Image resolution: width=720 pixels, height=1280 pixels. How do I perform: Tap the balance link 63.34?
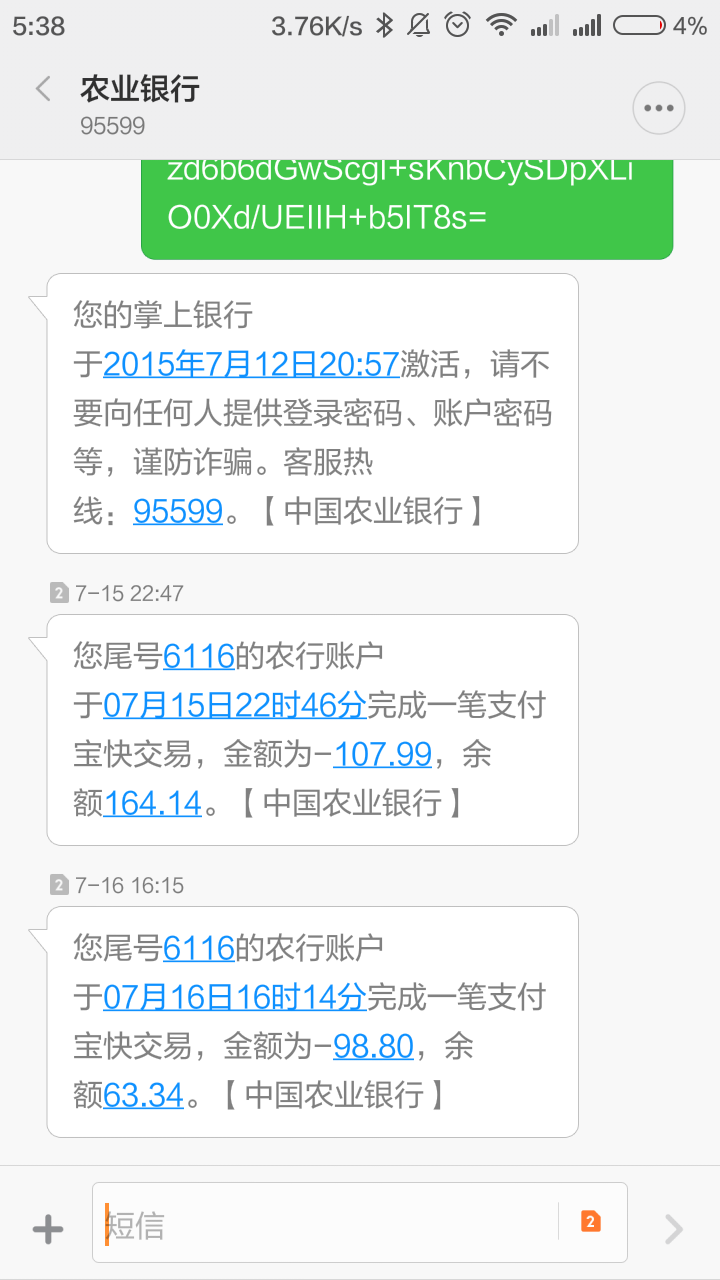(143, 1095)
